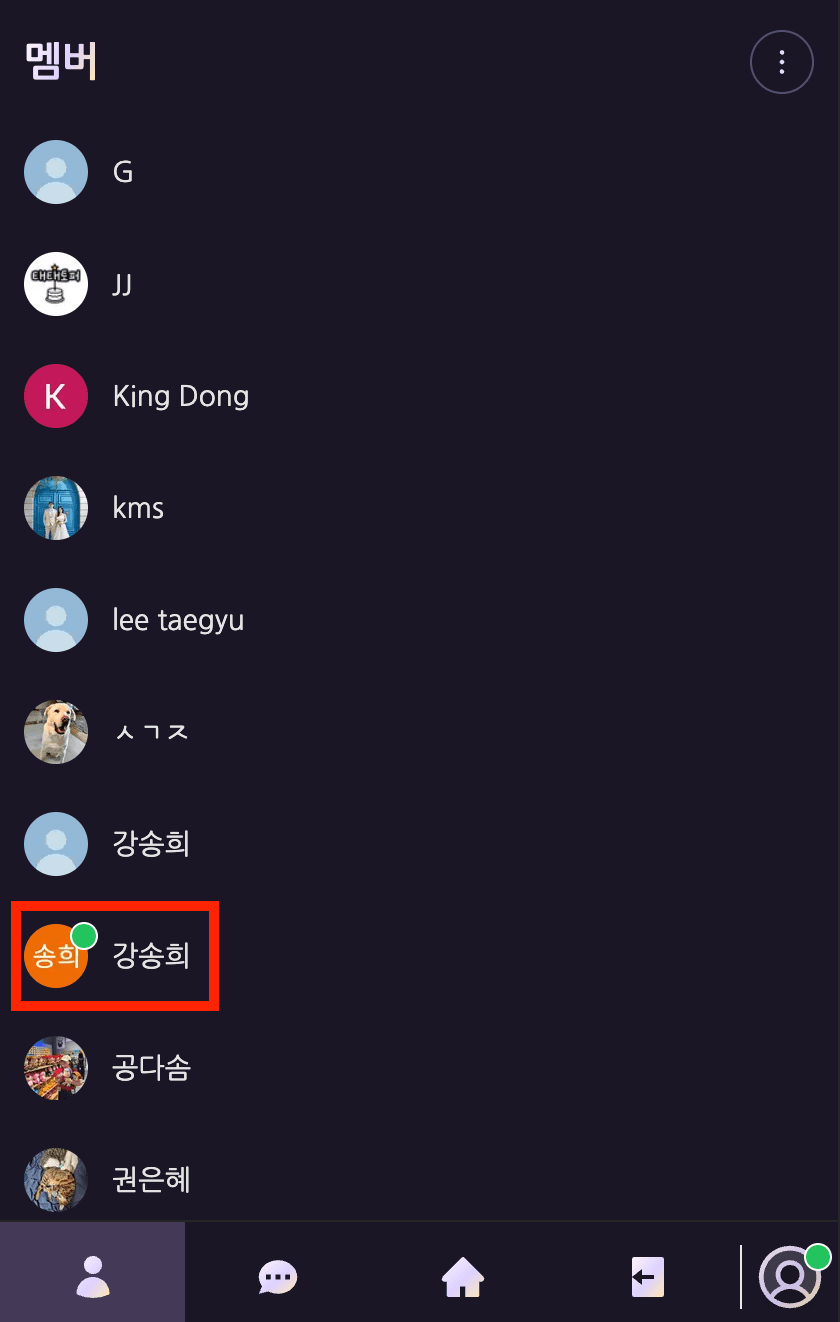Viewport: 840px width, 1322px height.
Task: Open 권은혜's member row
Action: pyautogui.click(x=151, y=1180)
